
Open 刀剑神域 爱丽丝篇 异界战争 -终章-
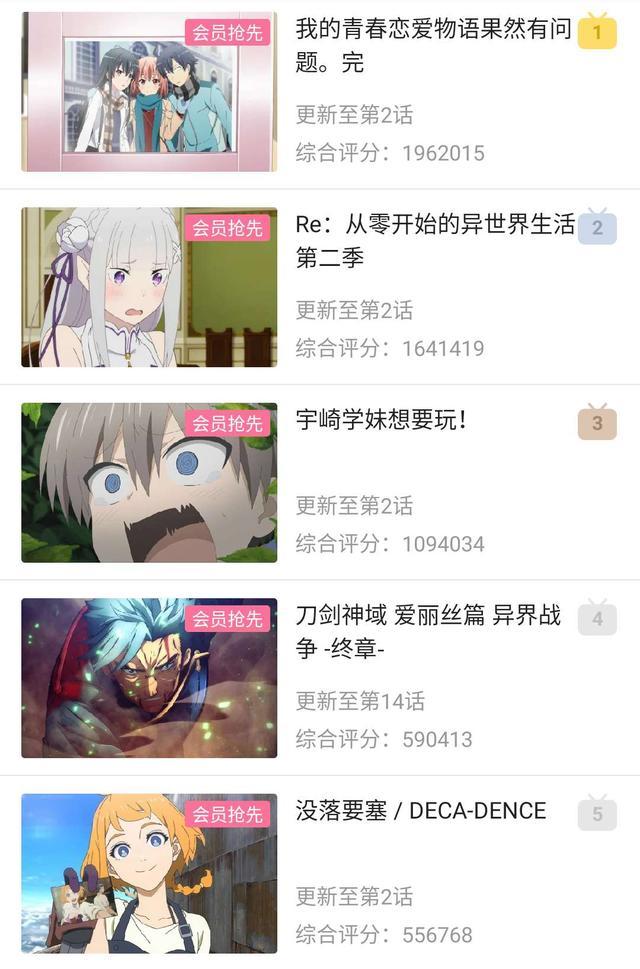click(x=428, y=633)
